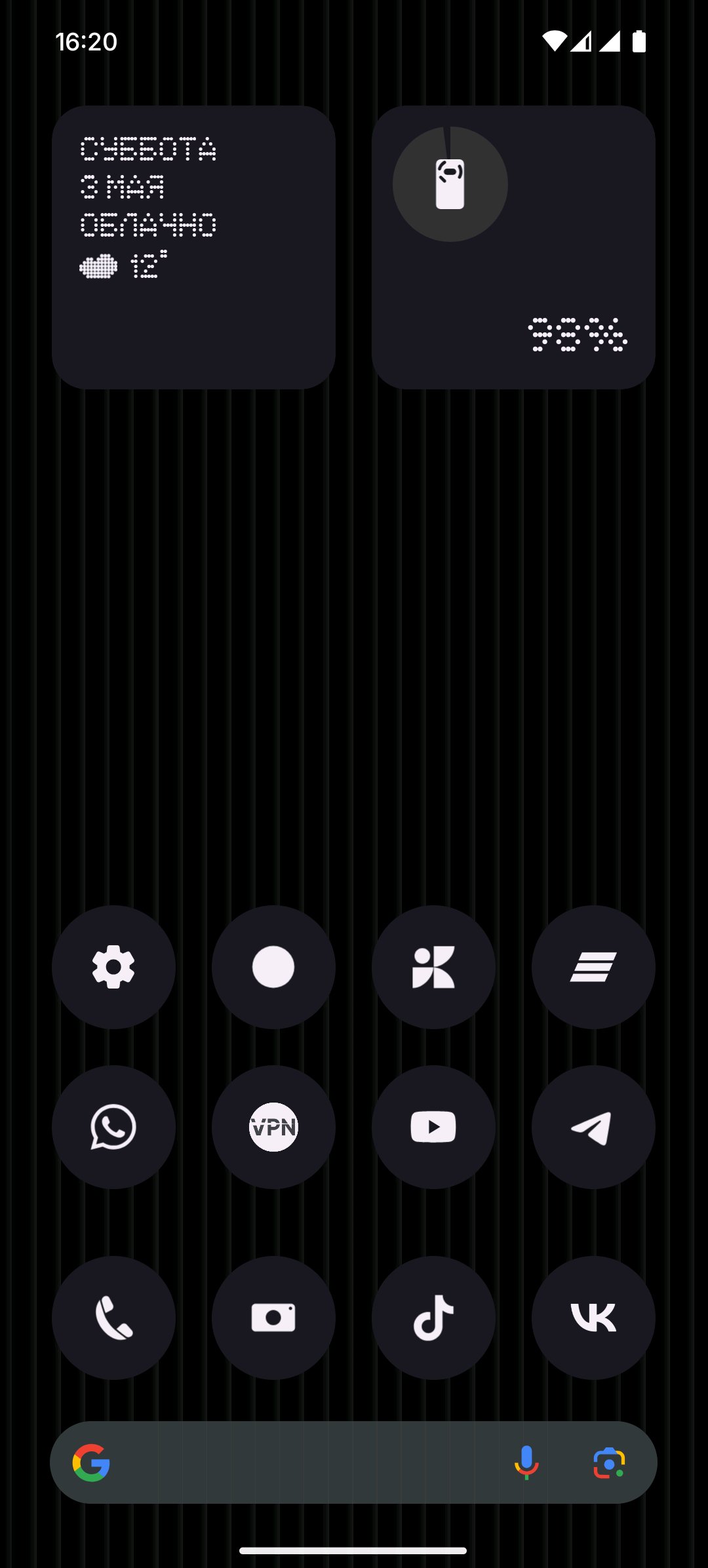Image resolution: width=708 pixels, height=1568 pixels.
Task: Launch the VK app
Action: click(593, 1318)
